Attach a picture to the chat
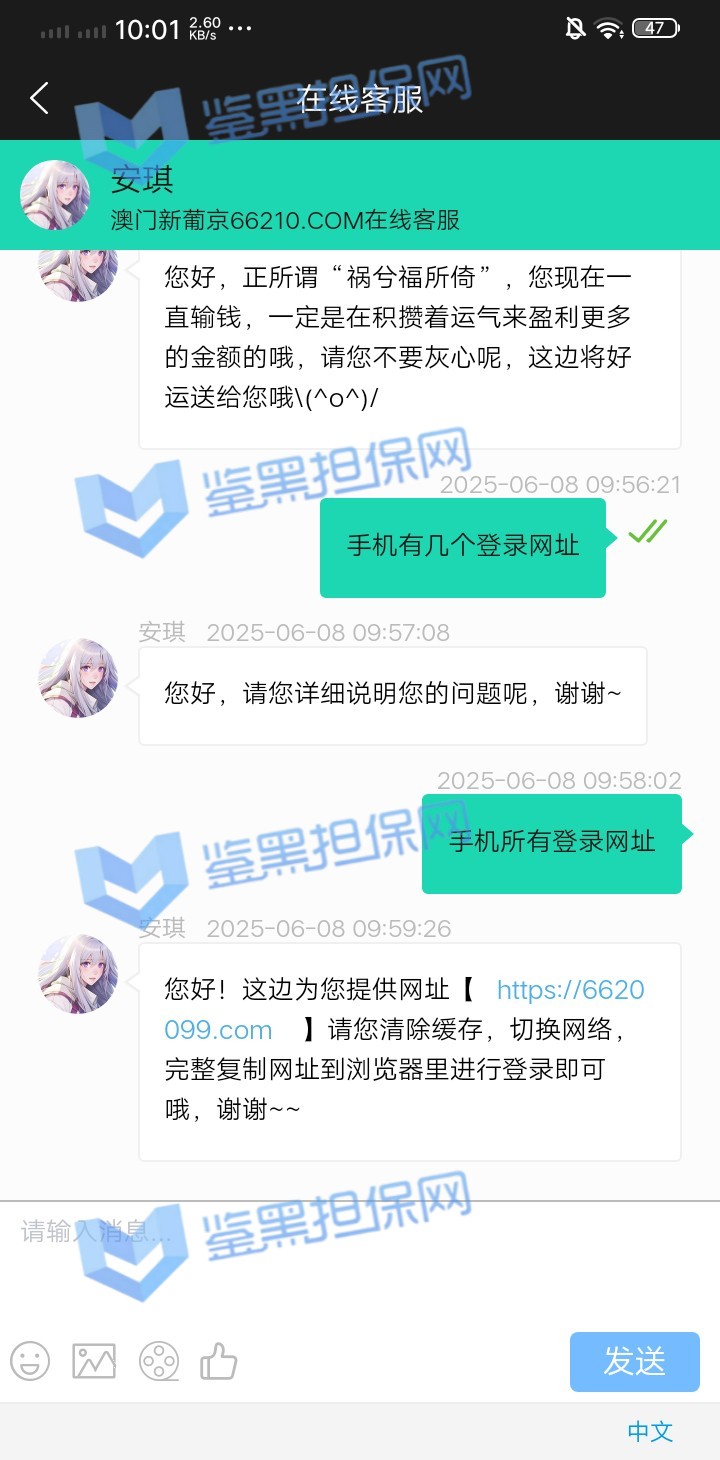Image resolution: width=720 pixels, height=1460 pixels. point(94,1361)
